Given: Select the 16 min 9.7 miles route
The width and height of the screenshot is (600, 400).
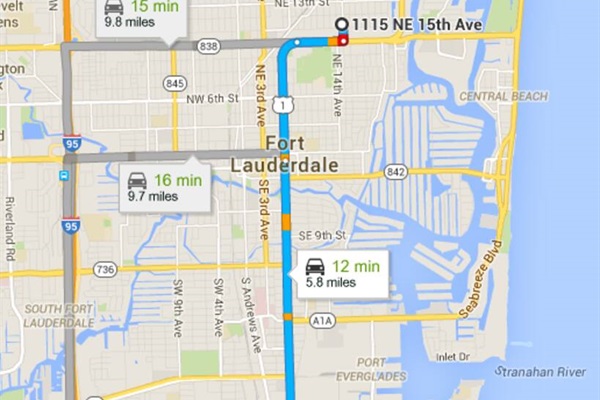Looking at the screenshot, I should pyautogui.click(x=165, y=188).
